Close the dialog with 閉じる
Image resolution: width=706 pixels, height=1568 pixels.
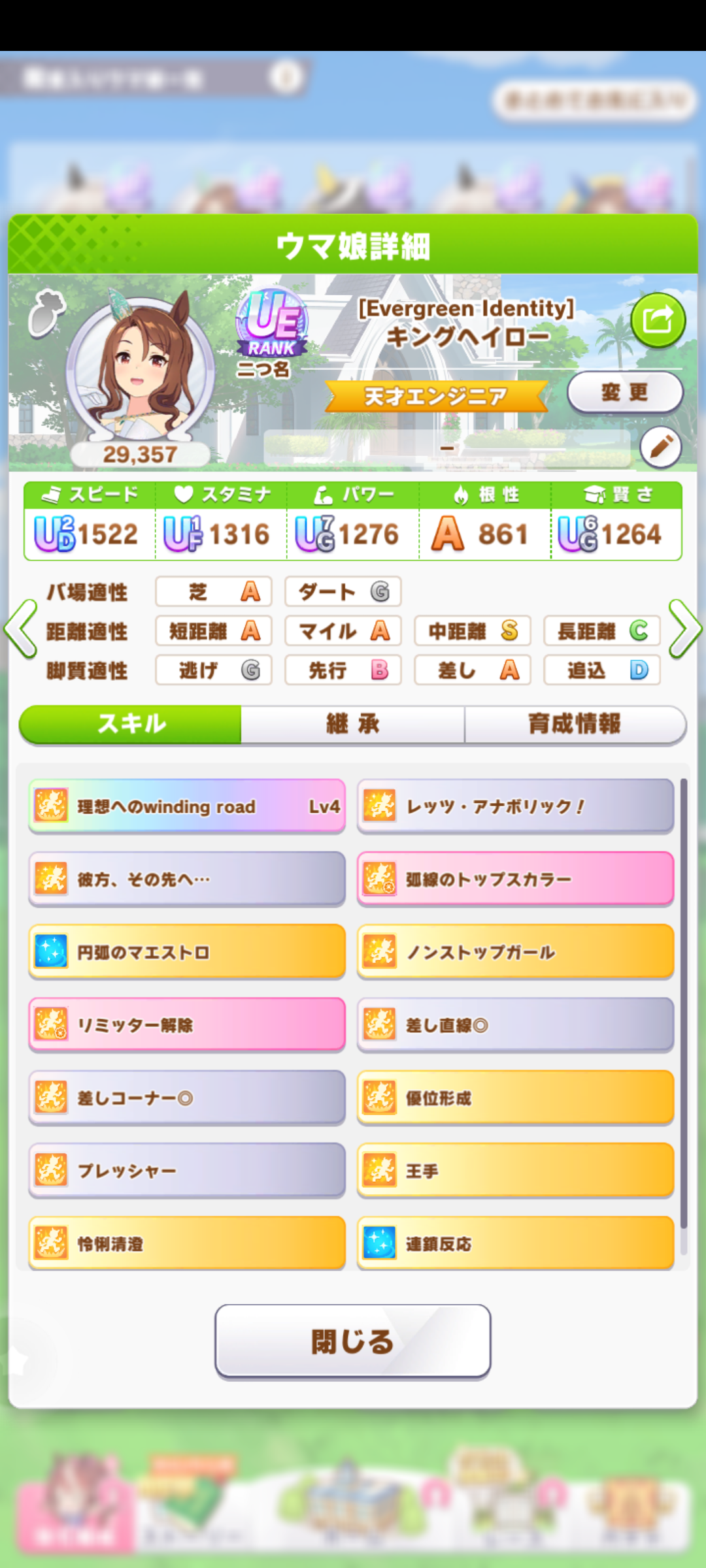click(353, 1342)
